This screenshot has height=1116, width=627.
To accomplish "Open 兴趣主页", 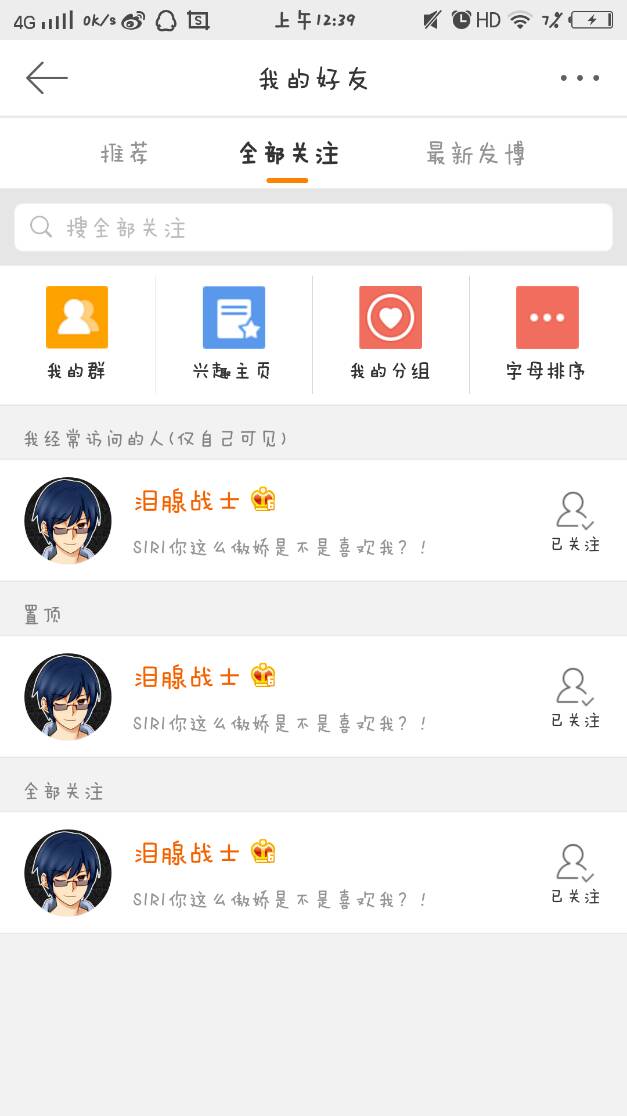I will click(x=233, y=334).
